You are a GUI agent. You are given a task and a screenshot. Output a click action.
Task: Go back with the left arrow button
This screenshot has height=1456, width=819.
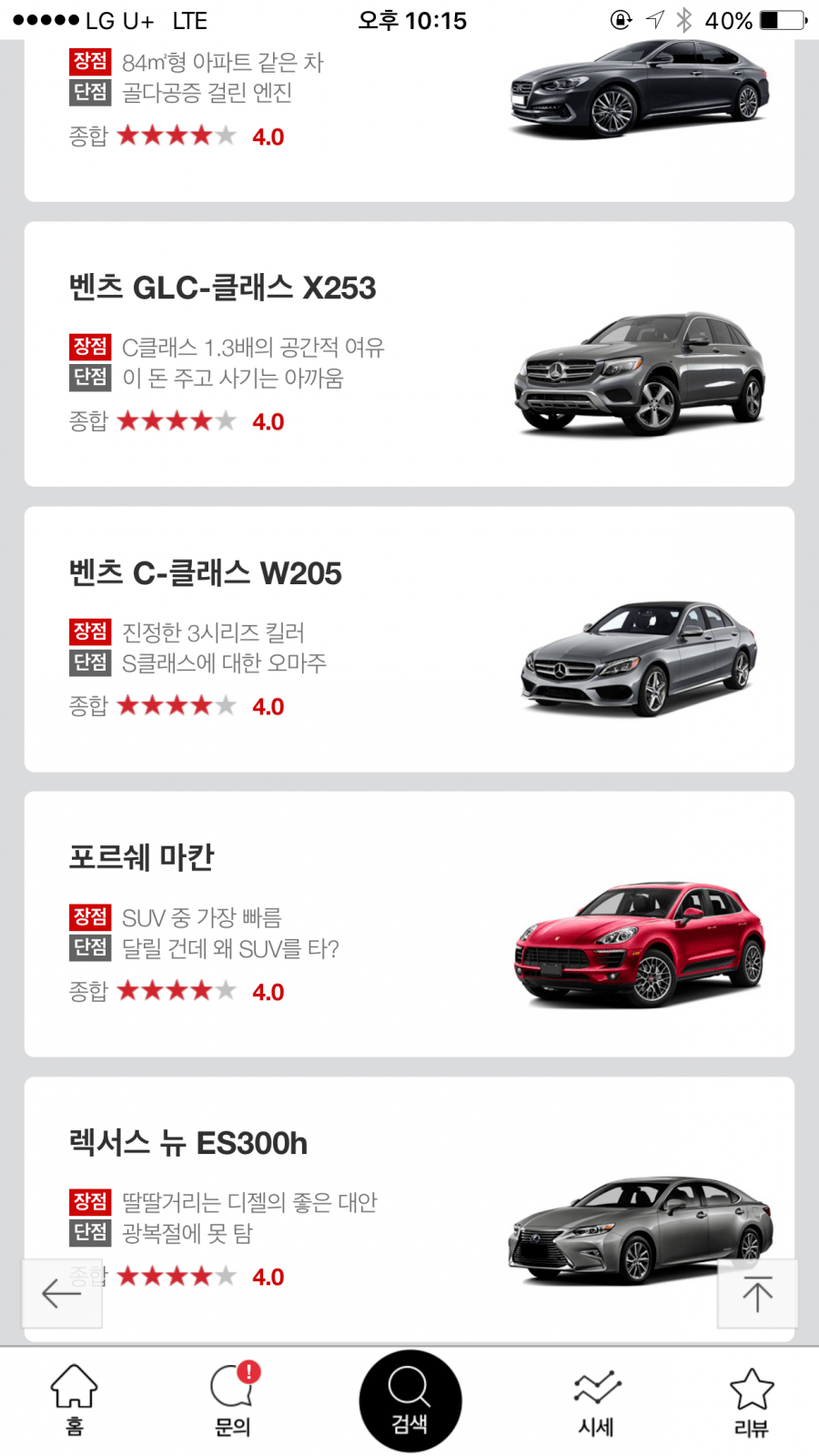[x=62, y=1293]
